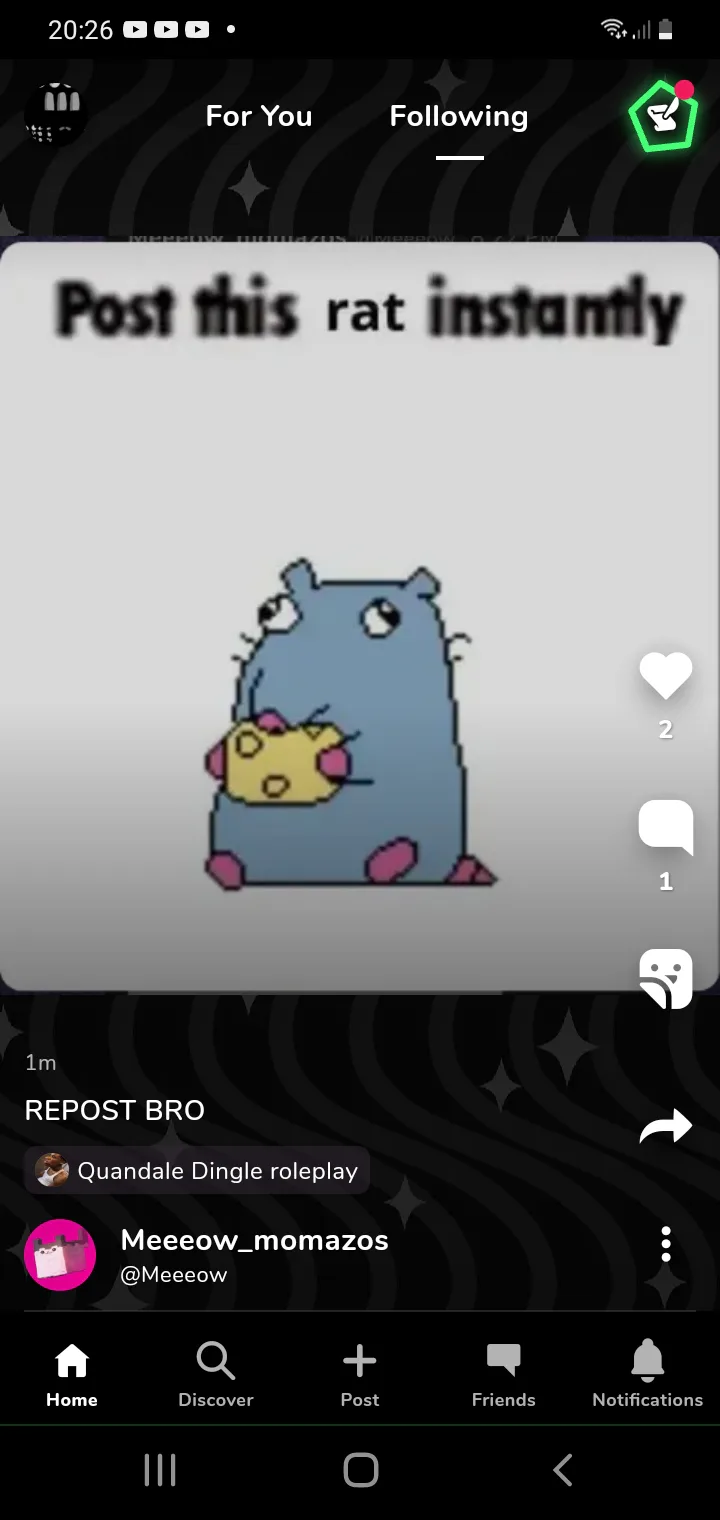Screen dimensions: 720x1520
Task: Open the green pentagon icon at top right
Action: 663,115
